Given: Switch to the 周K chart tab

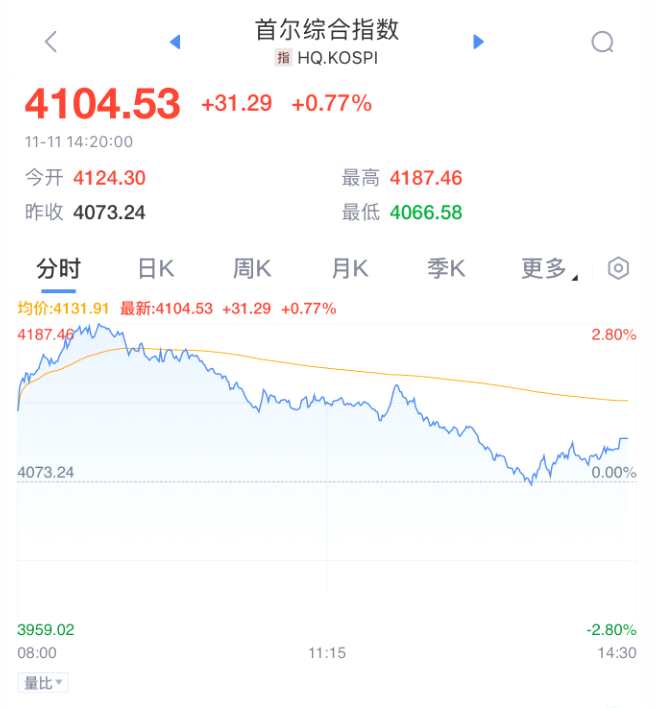Looking at the screenshot, I should pyautogui.click(x=252, y=269).
